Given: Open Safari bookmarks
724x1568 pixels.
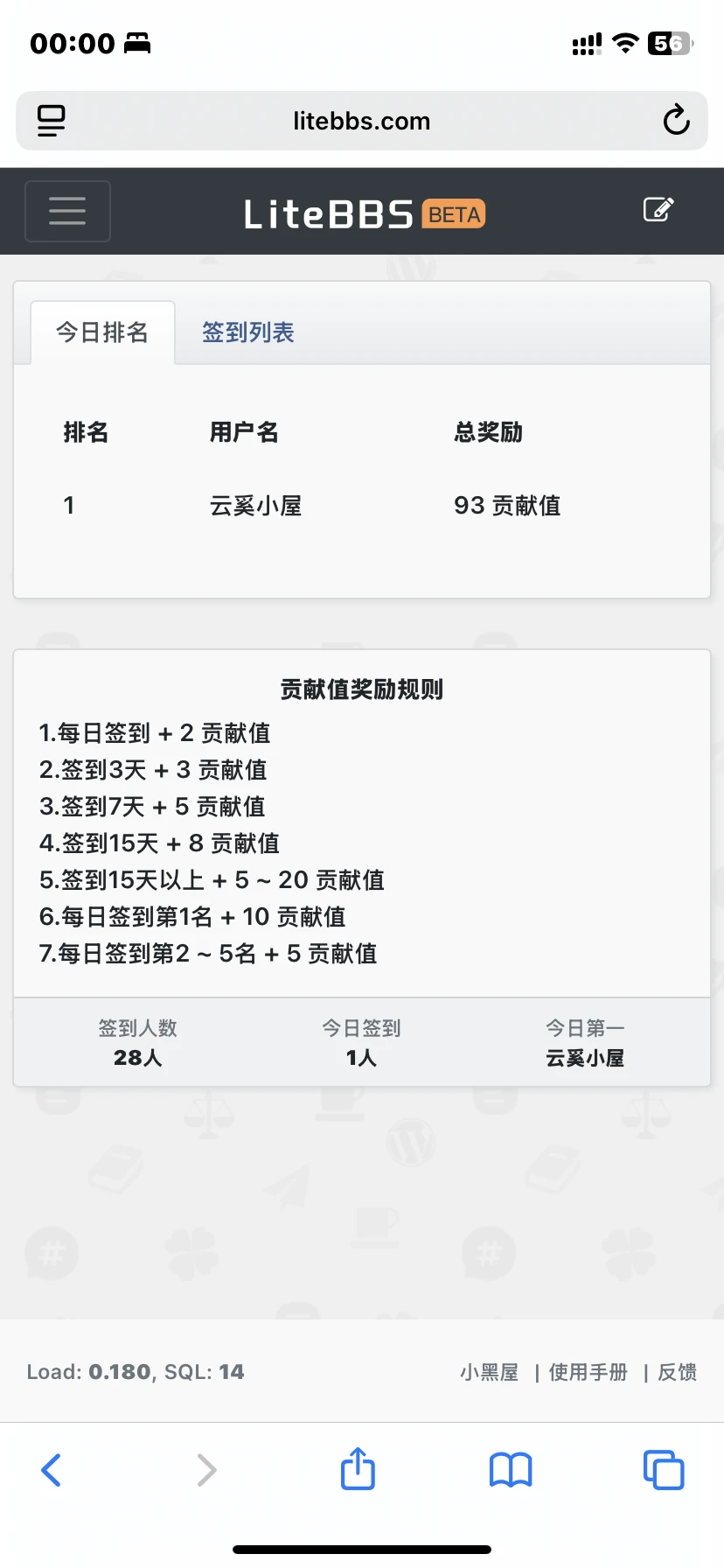Looking at the screenshot, I should pos(511,1470).
